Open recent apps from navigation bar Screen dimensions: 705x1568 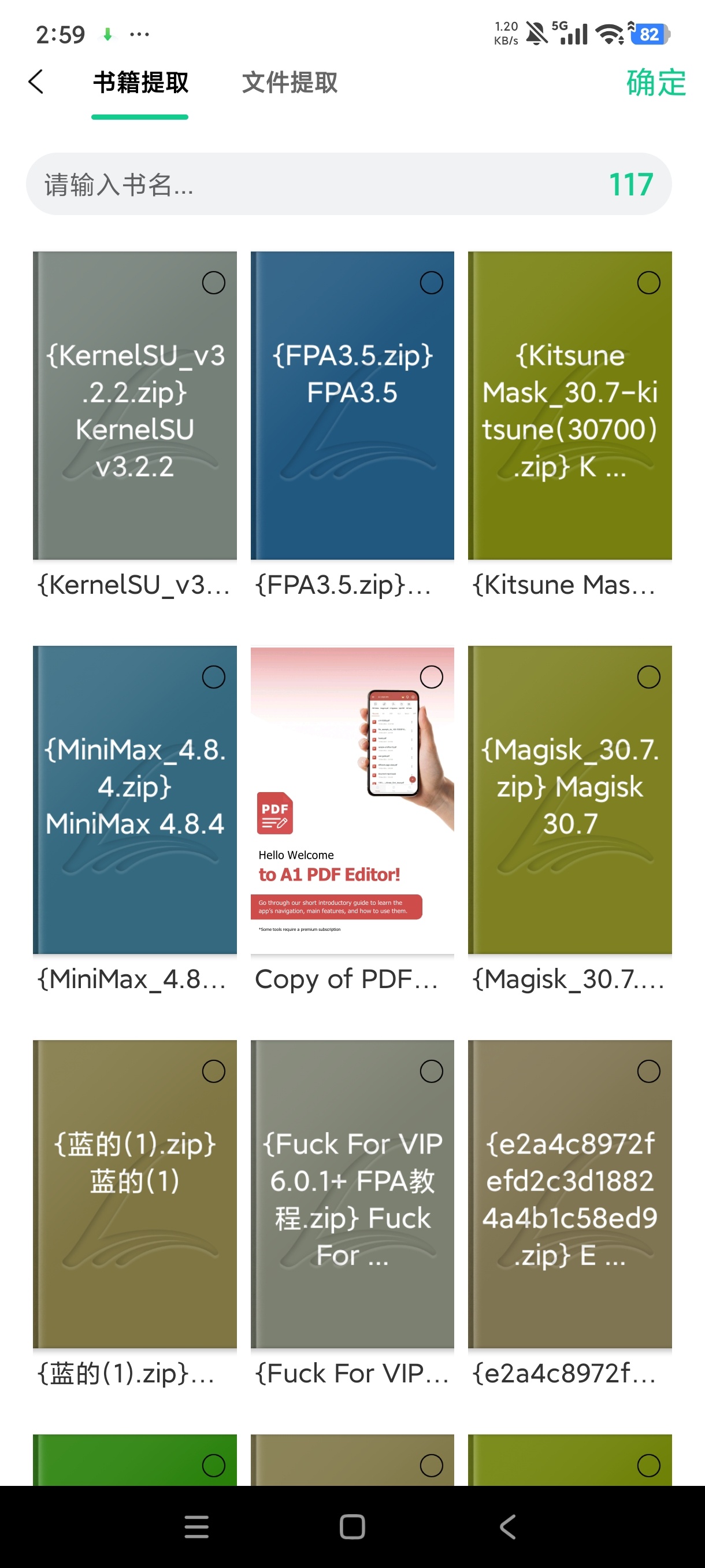[x=196, y=1526]
